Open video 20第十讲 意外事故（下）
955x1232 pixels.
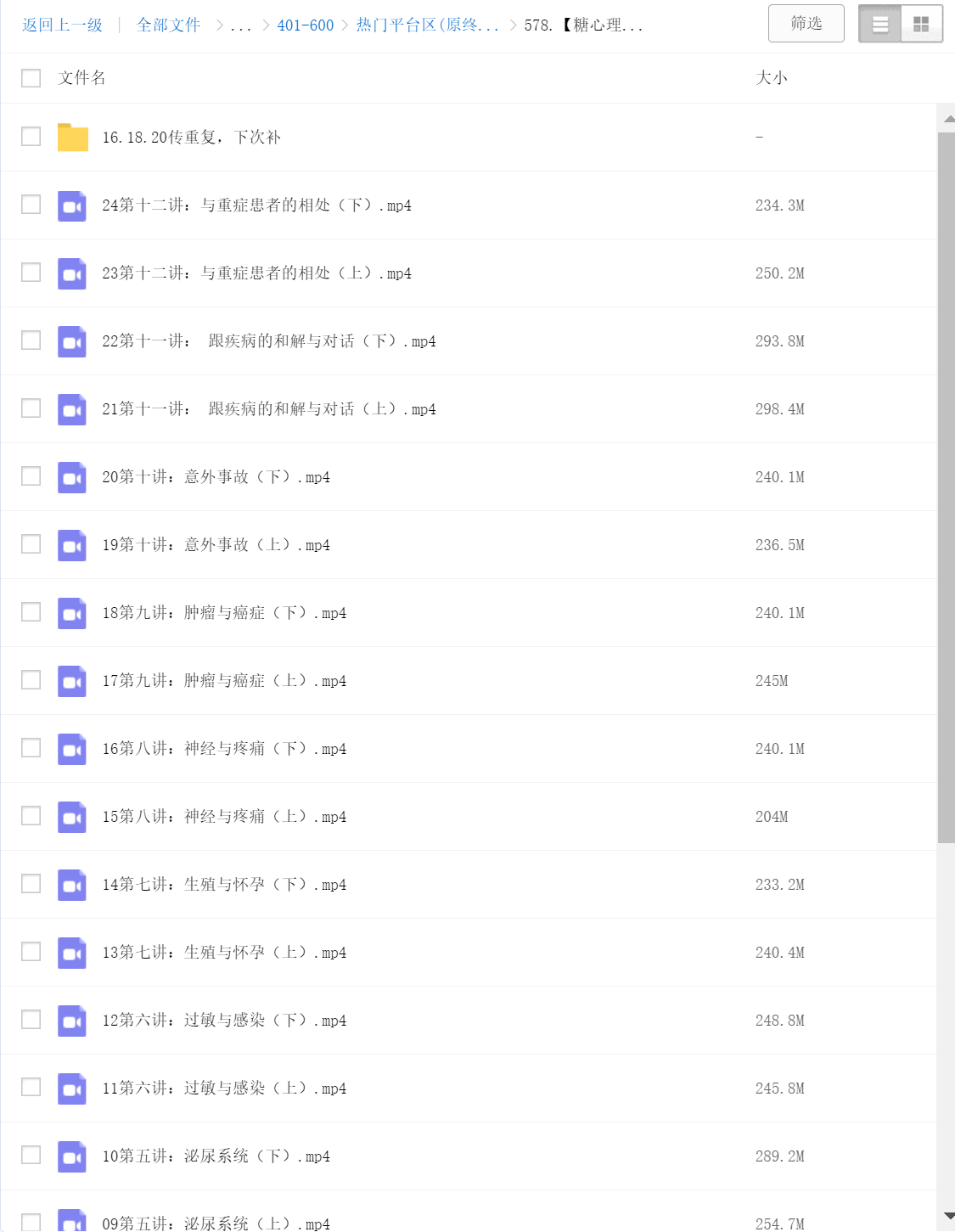pyautogui.click(x=216, y=476)
